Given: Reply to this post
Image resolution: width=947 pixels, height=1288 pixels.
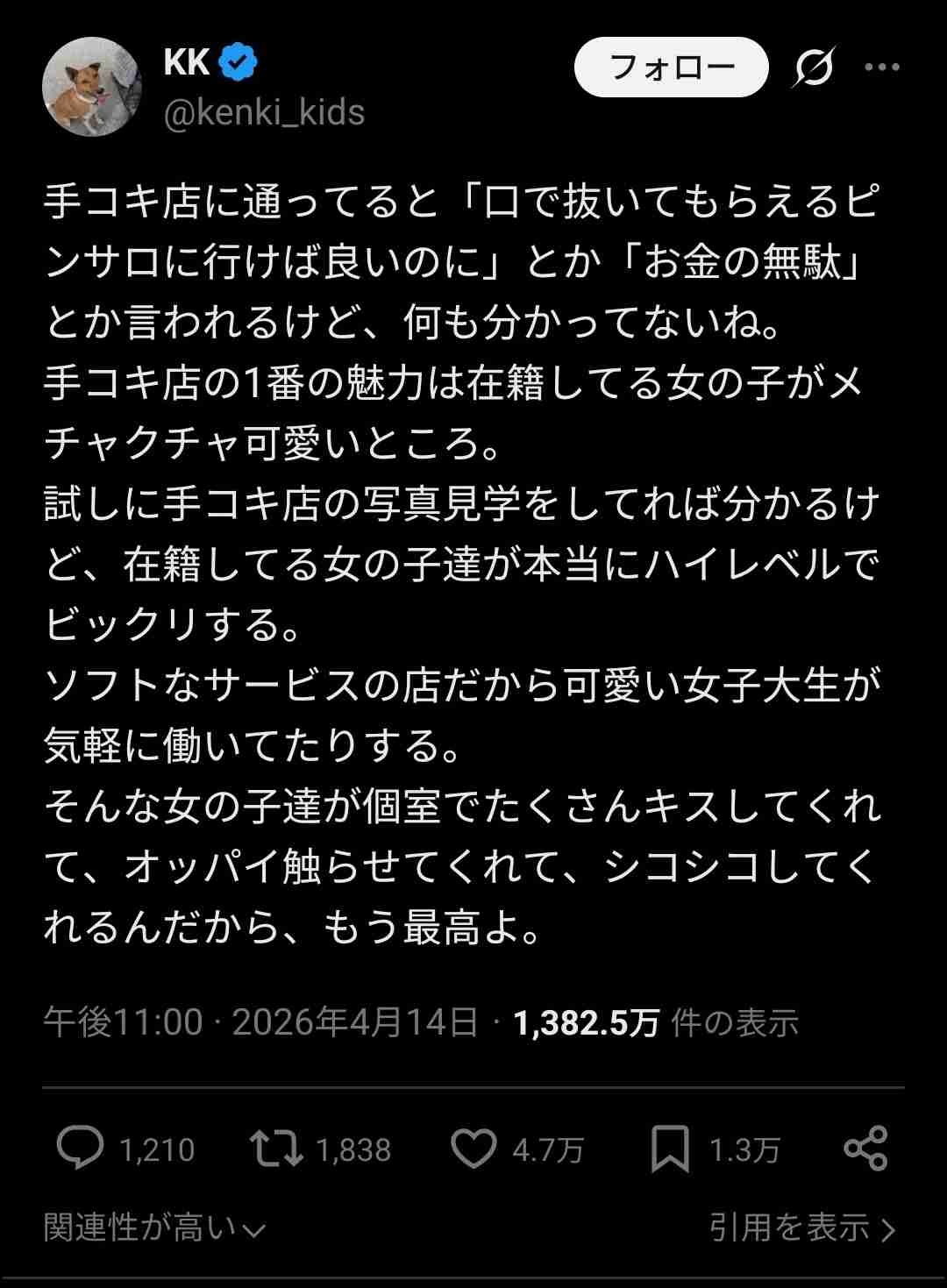Looking at the screenshot, I should 80,1149.
